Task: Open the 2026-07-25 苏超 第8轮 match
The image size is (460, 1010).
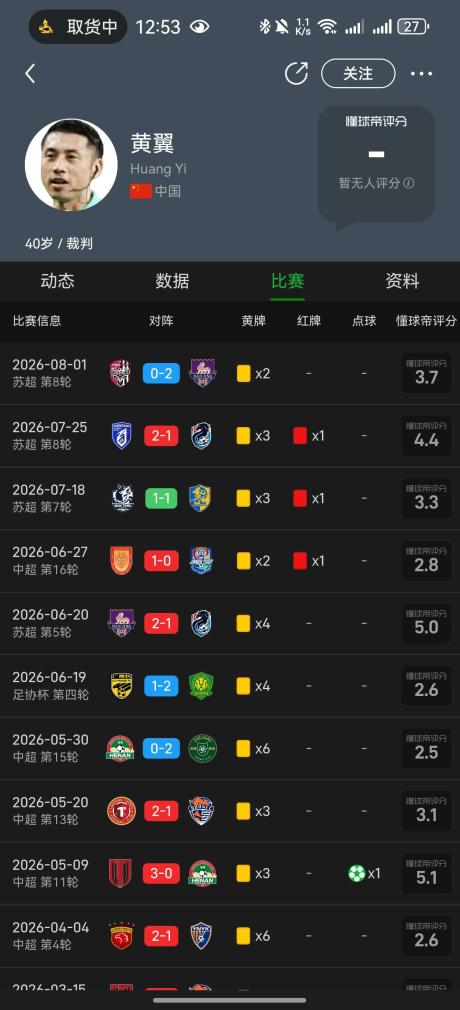Action: click(230, 436)
